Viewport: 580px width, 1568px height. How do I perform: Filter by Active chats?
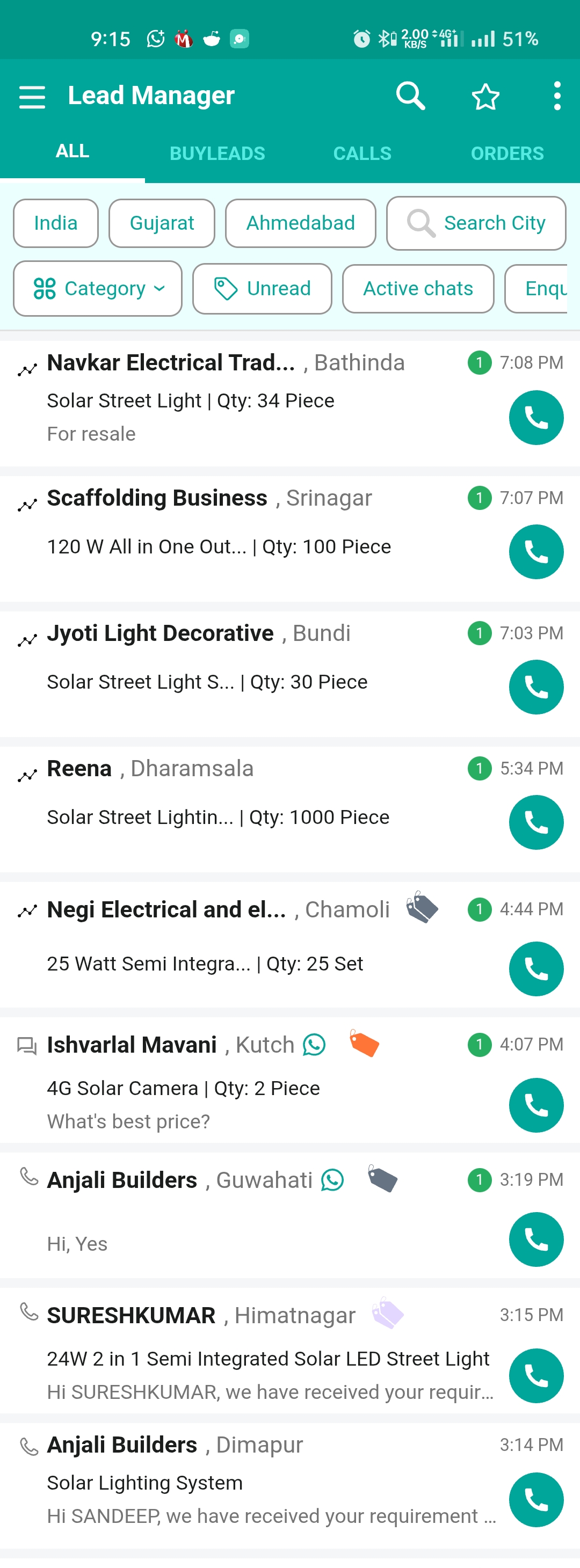point(417,288)
